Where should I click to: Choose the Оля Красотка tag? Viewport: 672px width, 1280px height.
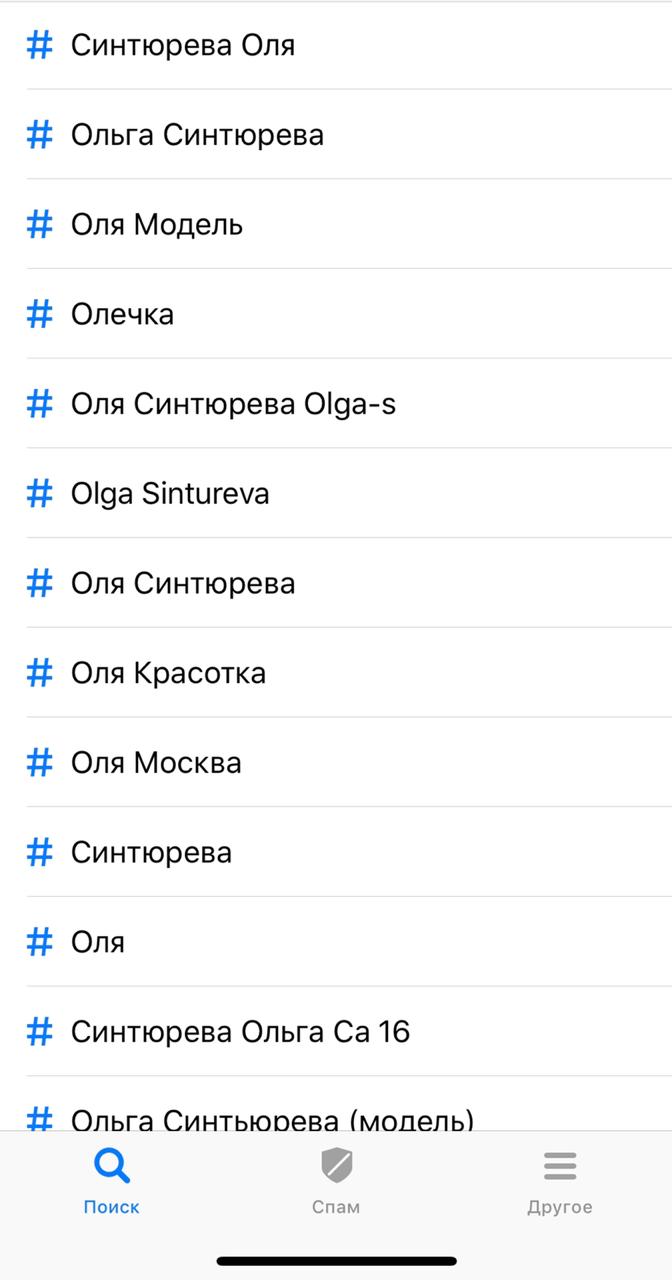[x=336, y=672]
